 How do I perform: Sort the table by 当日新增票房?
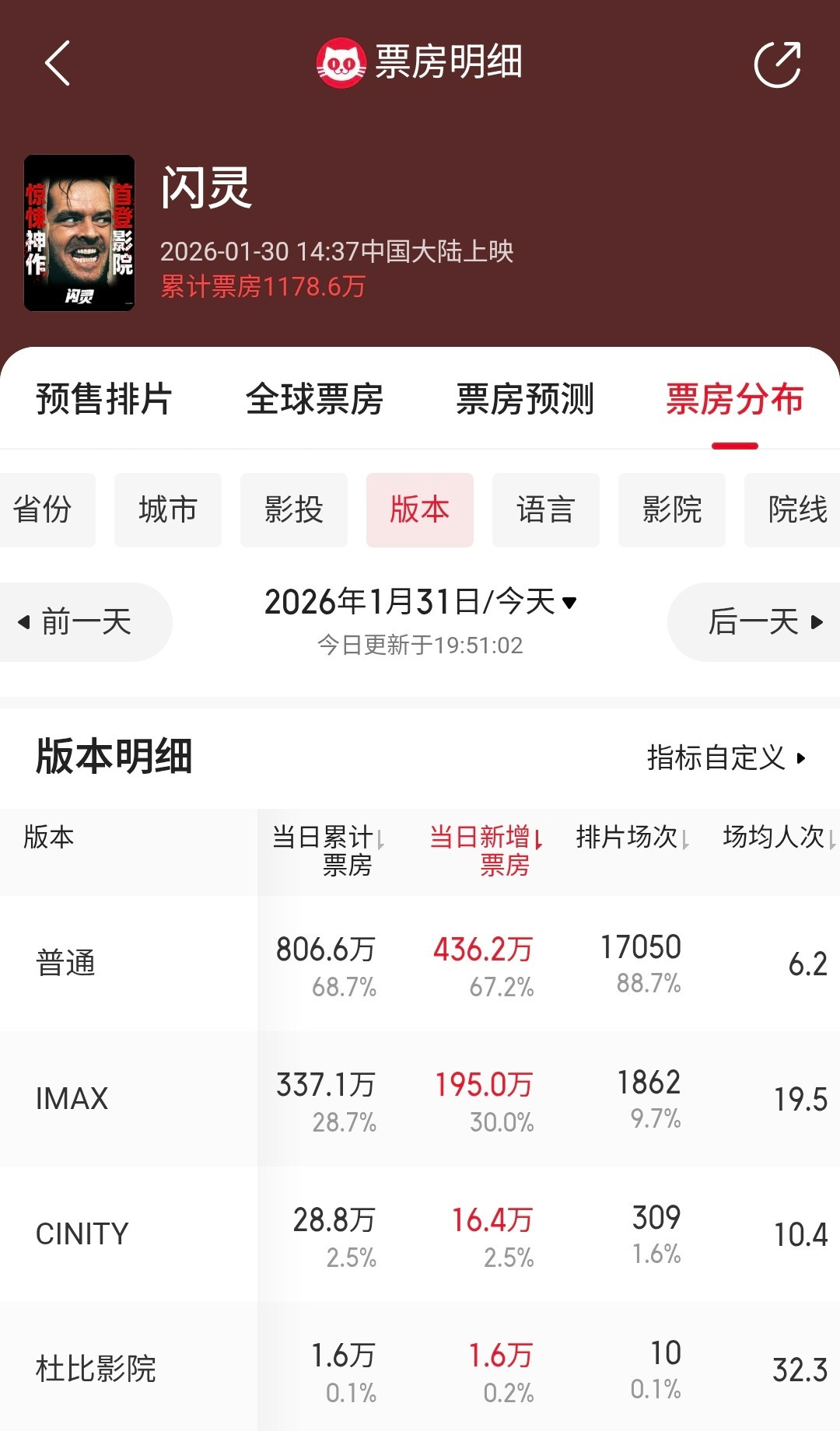click(539, 841)
